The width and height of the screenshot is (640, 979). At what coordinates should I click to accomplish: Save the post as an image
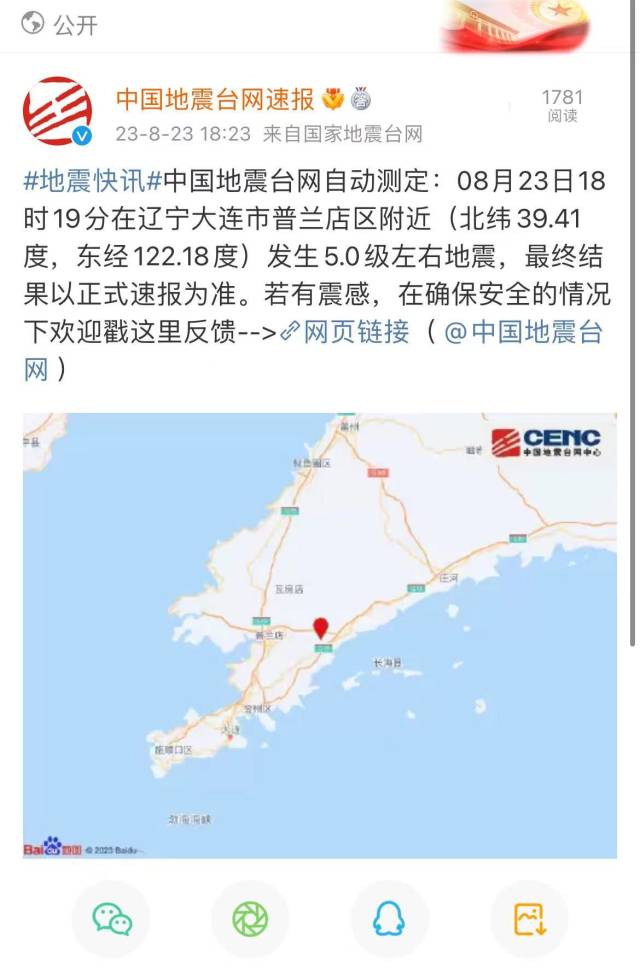coord(528,919)
